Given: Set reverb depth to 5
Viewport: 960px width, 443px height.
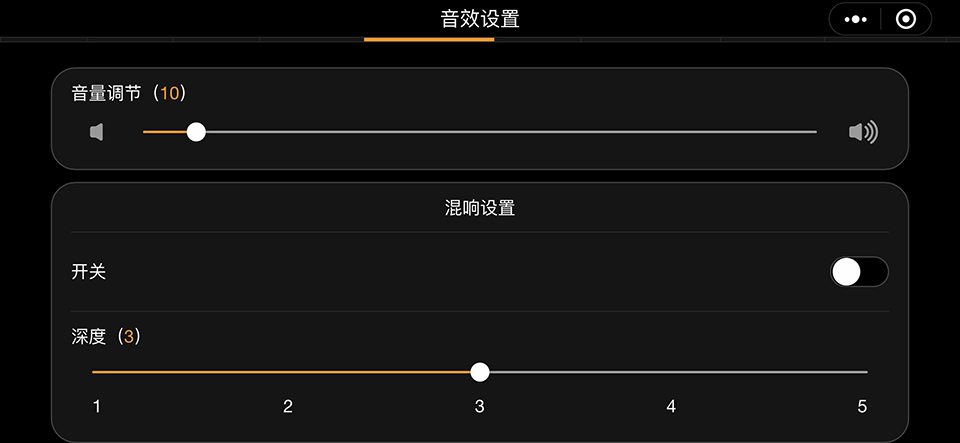Looking at the screenshot, I should 866,372.
